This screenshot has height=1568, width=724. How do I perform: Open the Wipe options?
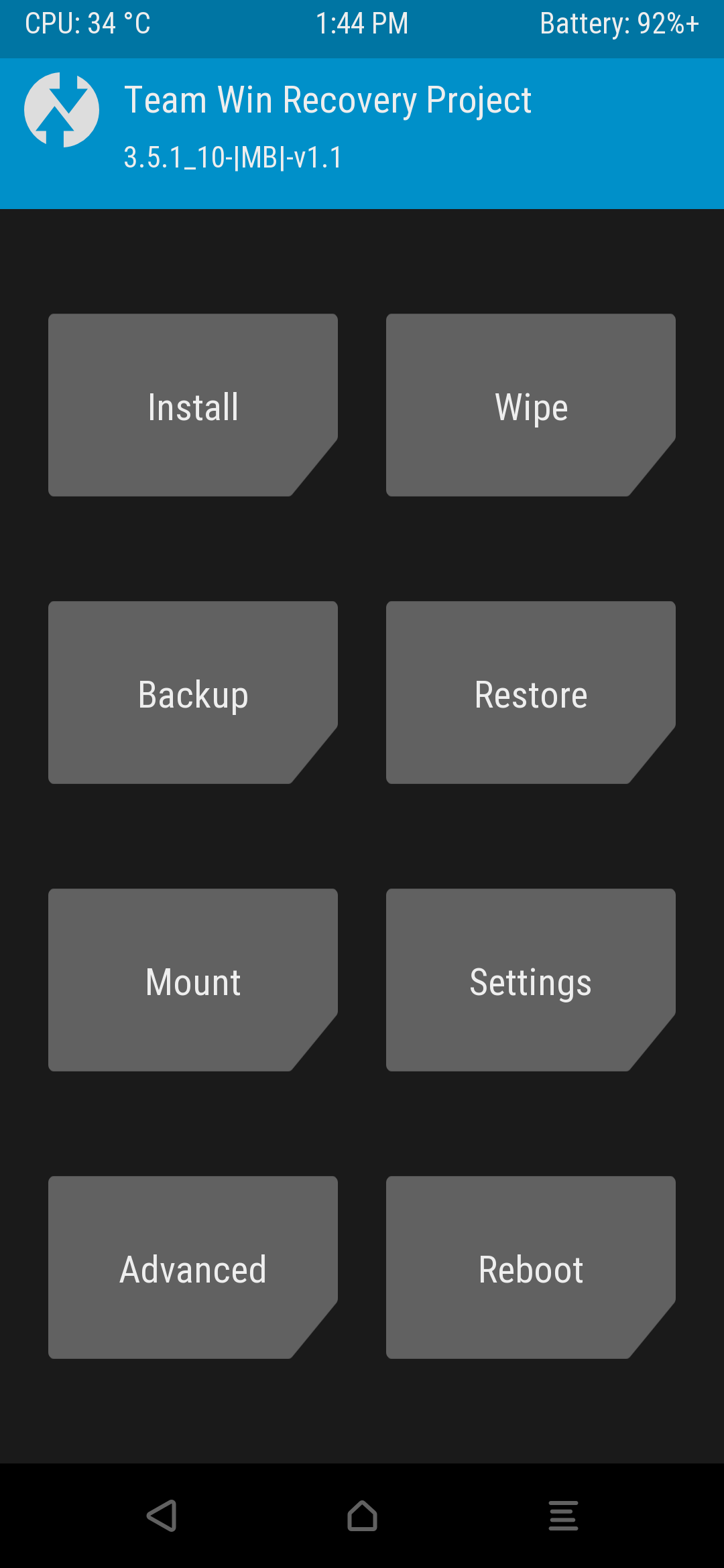point(531,405)
